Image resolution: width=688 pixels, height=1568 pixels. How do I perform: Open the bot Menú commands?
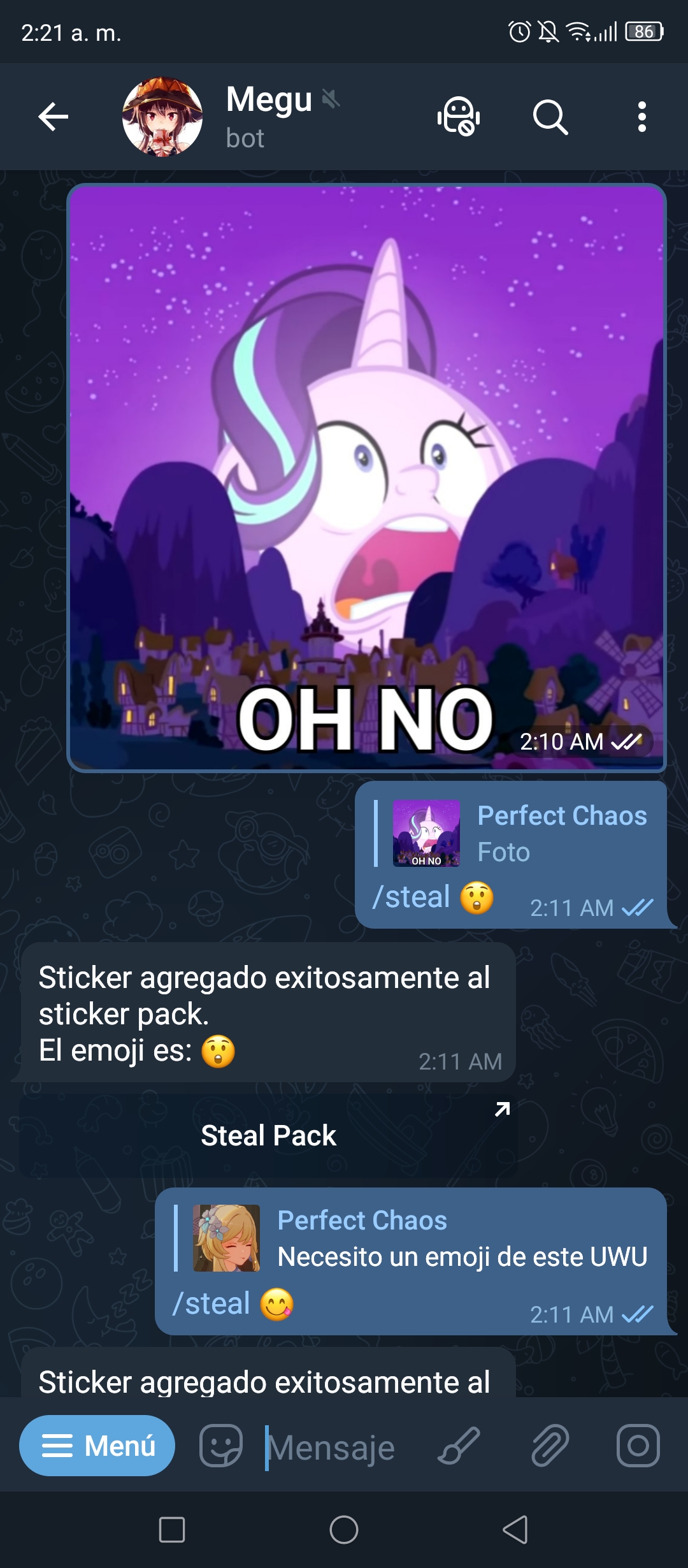(x=97, y=1445)
